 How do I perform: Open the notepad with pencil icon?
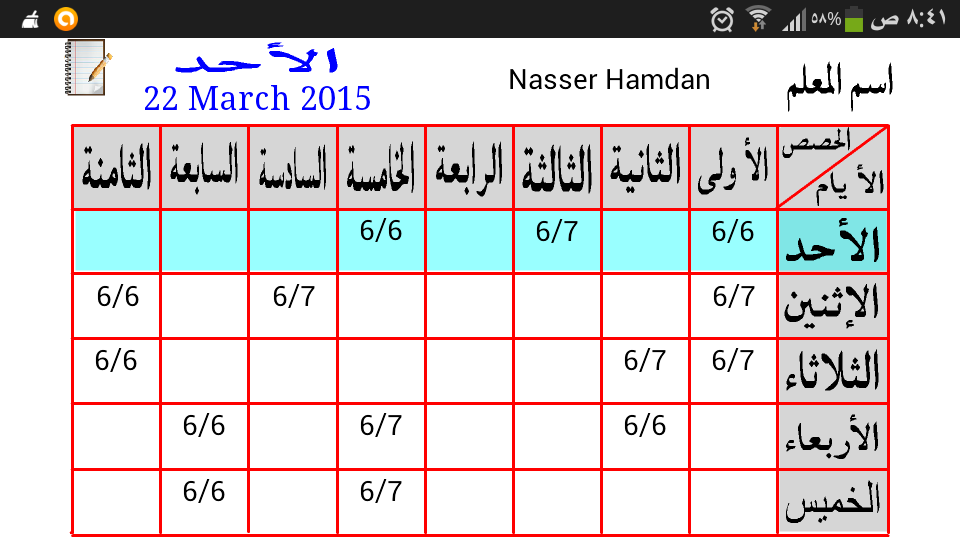(x=88, y=67)
